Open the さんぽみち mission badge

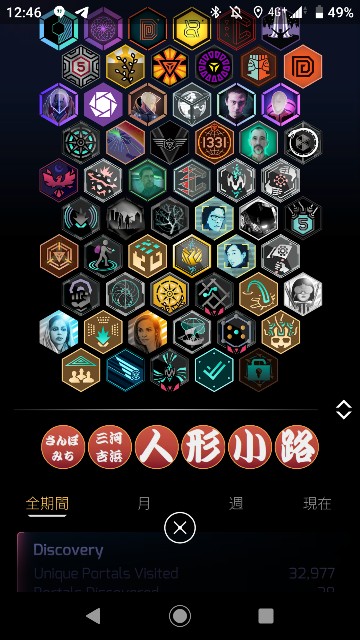coord(63,447)
